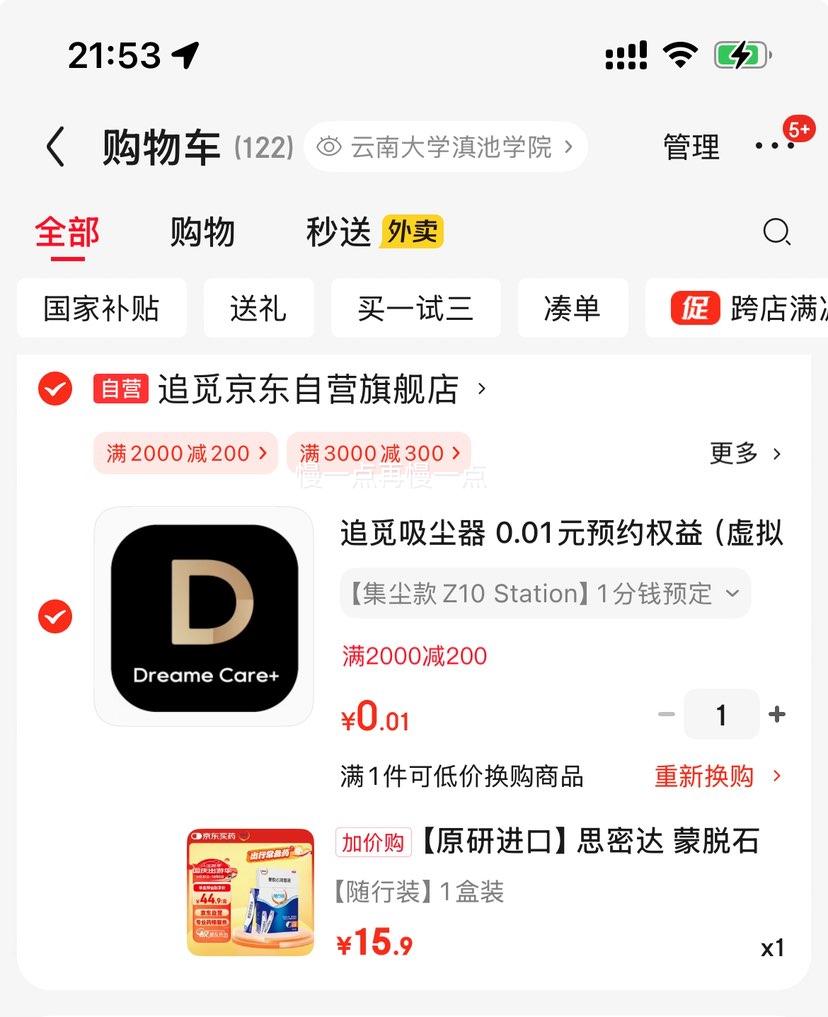Tap 重新换购 to reselect add-on item

coord(717,776)
